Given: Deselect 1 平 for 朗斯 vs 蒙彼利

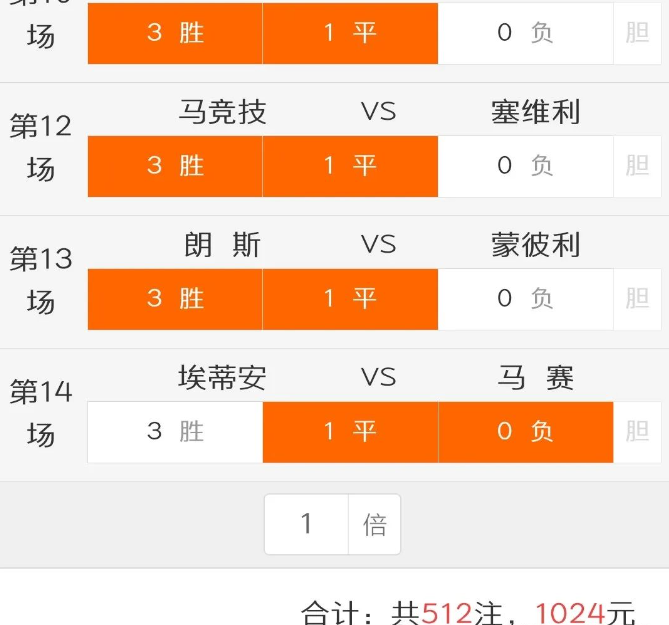Looking at the screenshot, I should (350, 299).
